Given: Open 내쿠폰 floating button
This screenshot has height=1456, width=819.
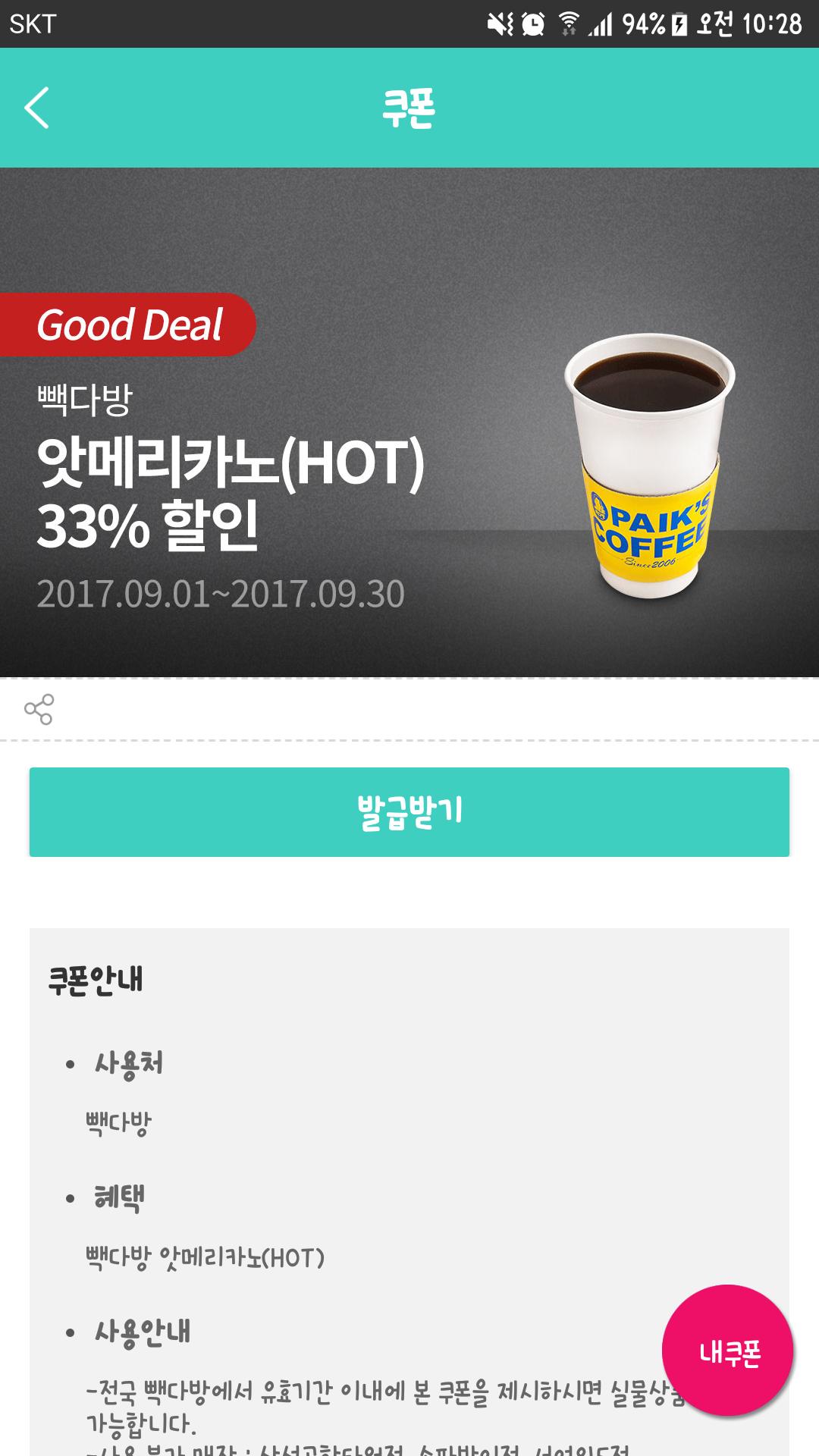Looking at the screenshot, I should coord(728,1351).
